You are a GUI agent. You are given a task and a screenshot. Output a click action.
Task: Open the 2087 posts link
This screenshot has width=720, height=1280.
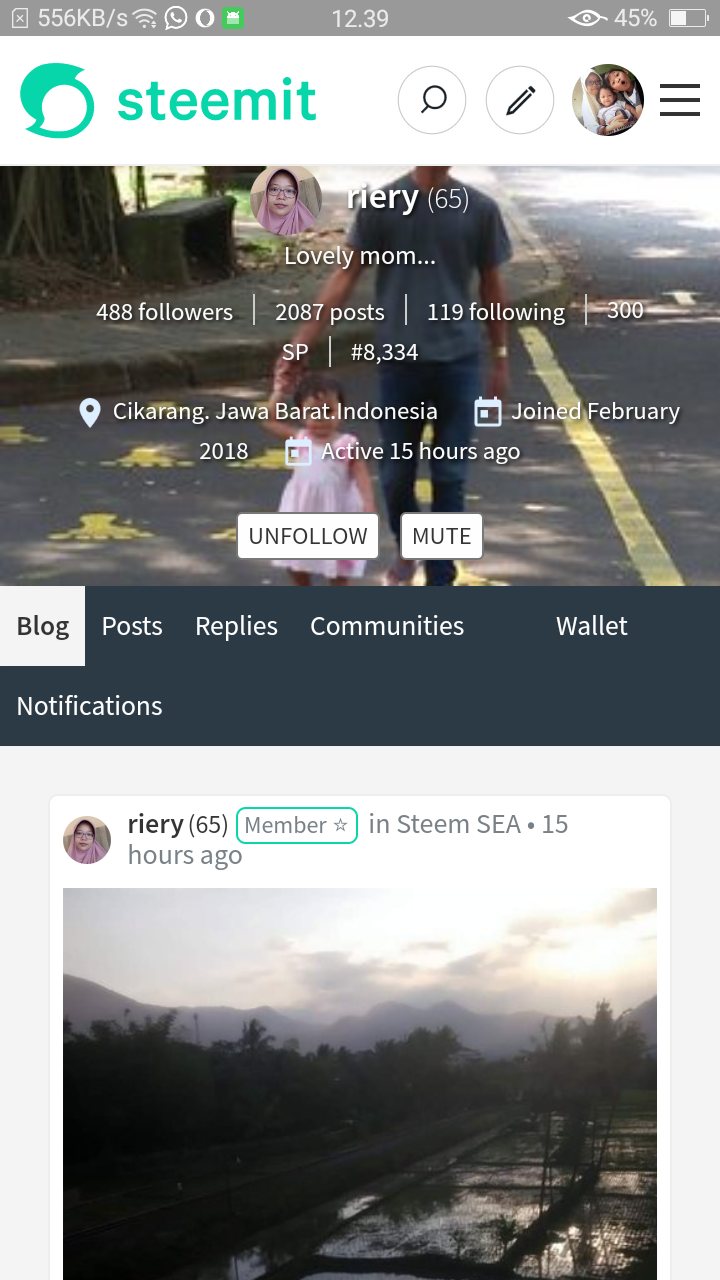click(330, 312)
